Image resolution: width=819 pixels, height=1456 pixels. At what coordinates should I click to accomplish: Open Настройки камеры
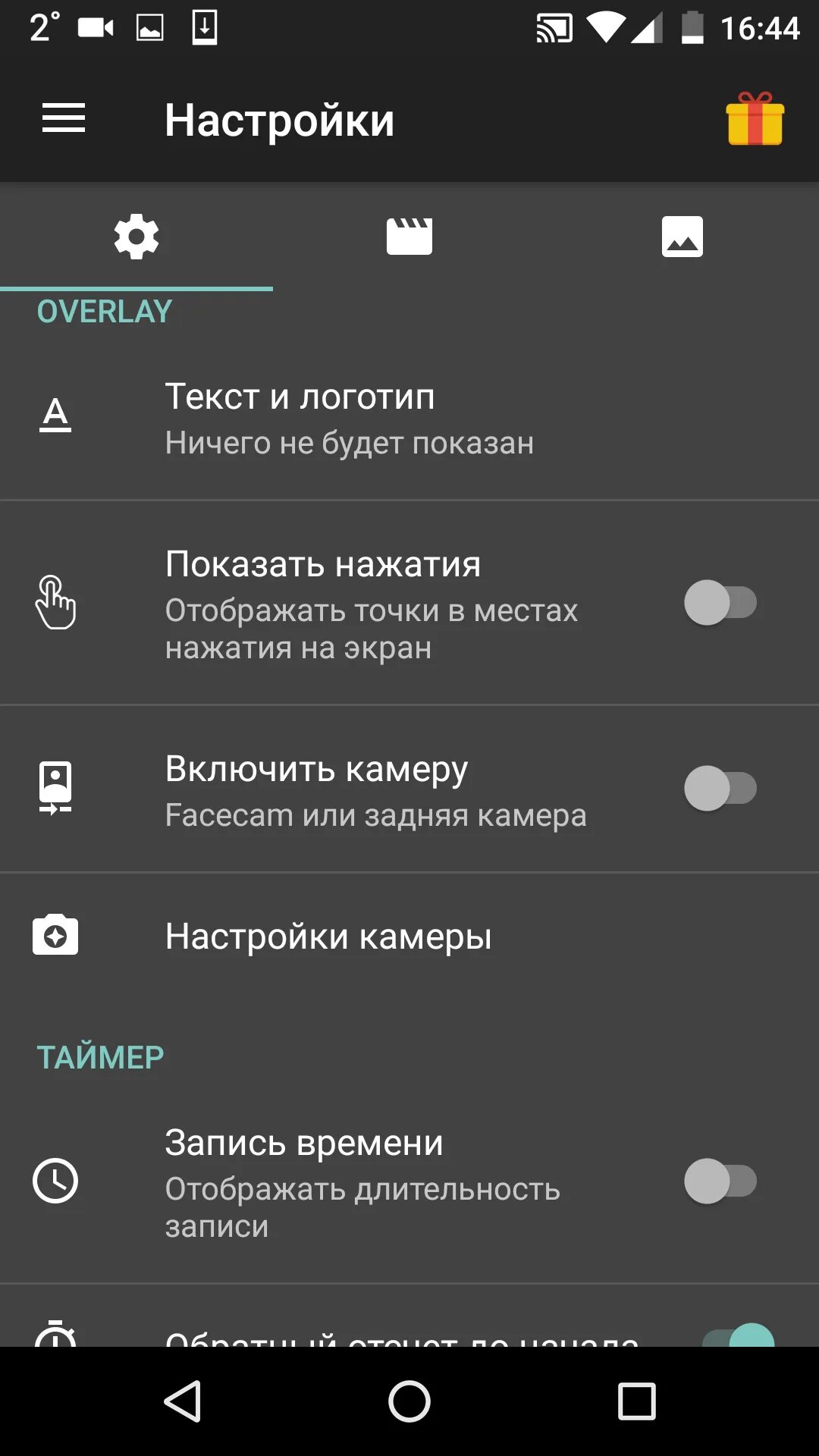pyautogui.click(x=409, y=937)
